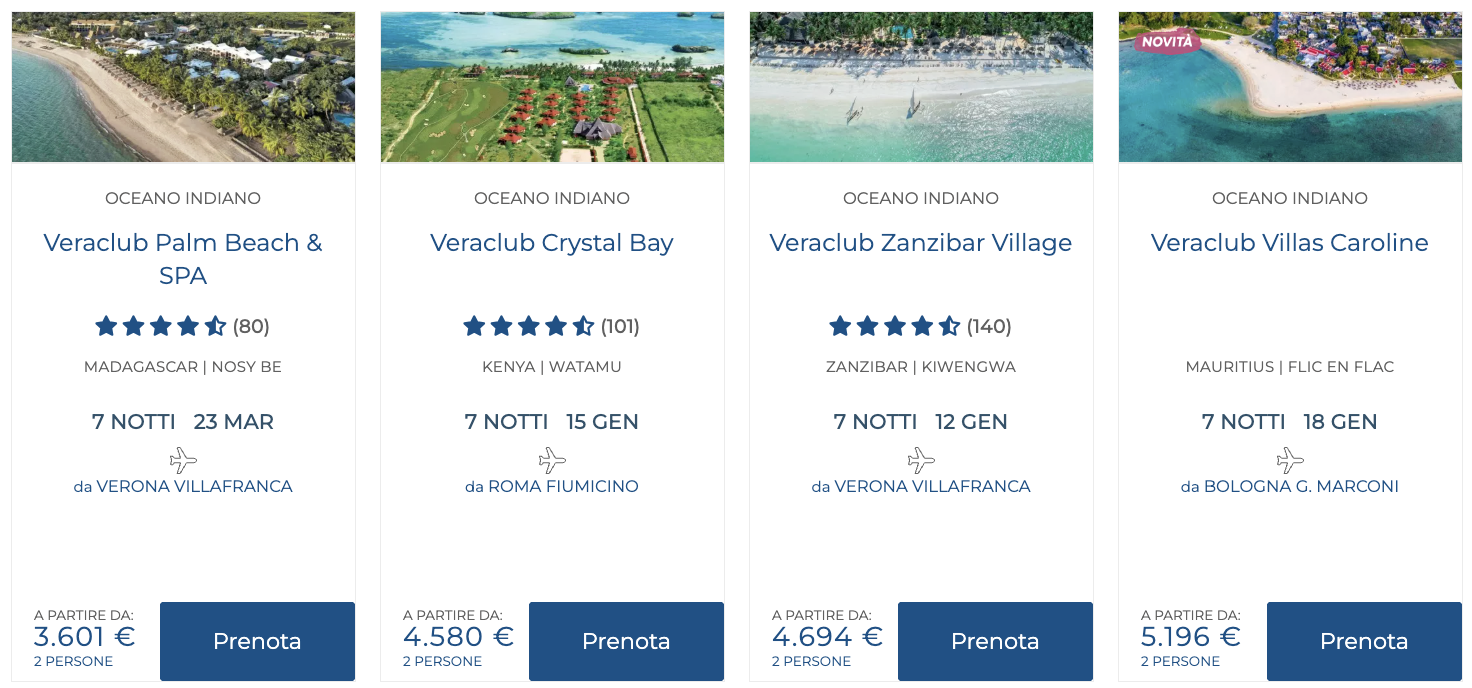View Veraclub Crystal Bay details
This screenshot has width=1472, height=688.
click(x=552, y=243)
